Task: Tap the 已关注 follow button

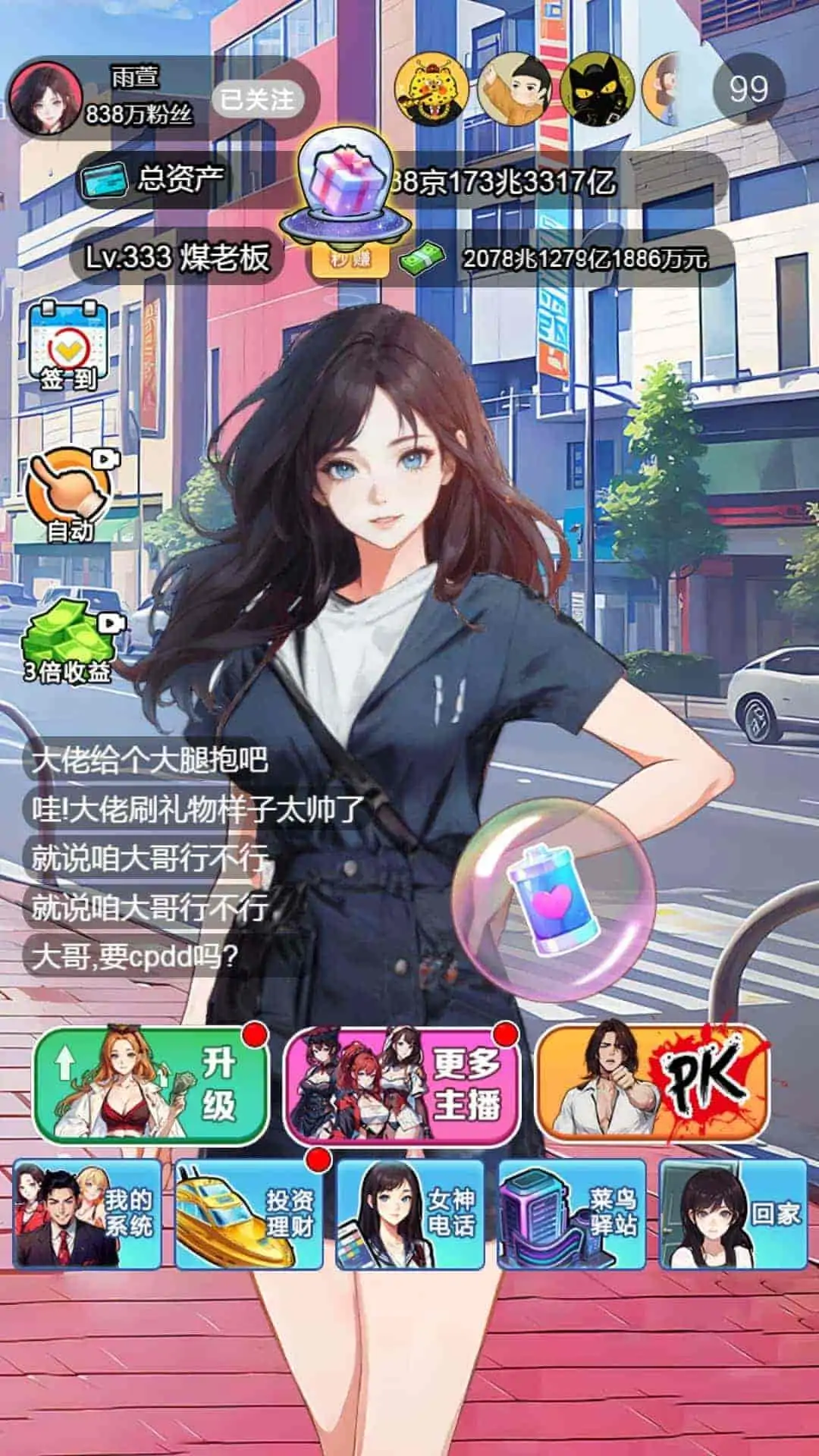Action: [256, 99]
